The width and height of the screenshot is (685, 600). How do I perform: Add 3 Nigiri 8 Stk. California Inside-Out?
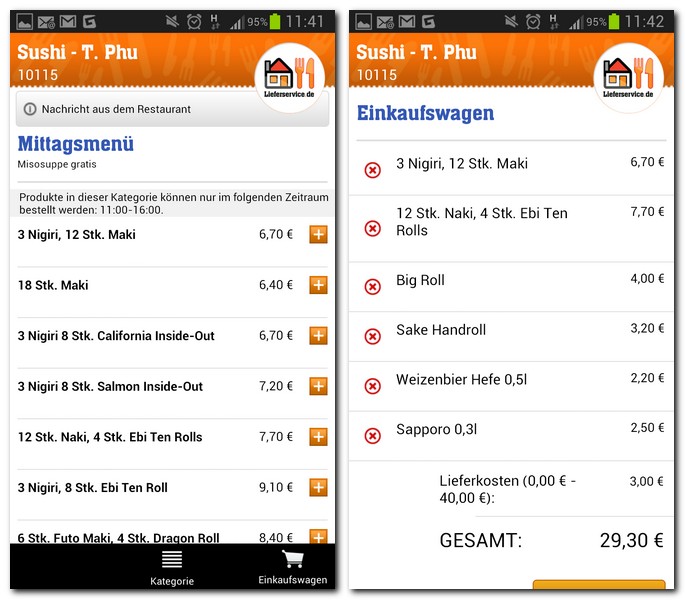tap(318, 336)
